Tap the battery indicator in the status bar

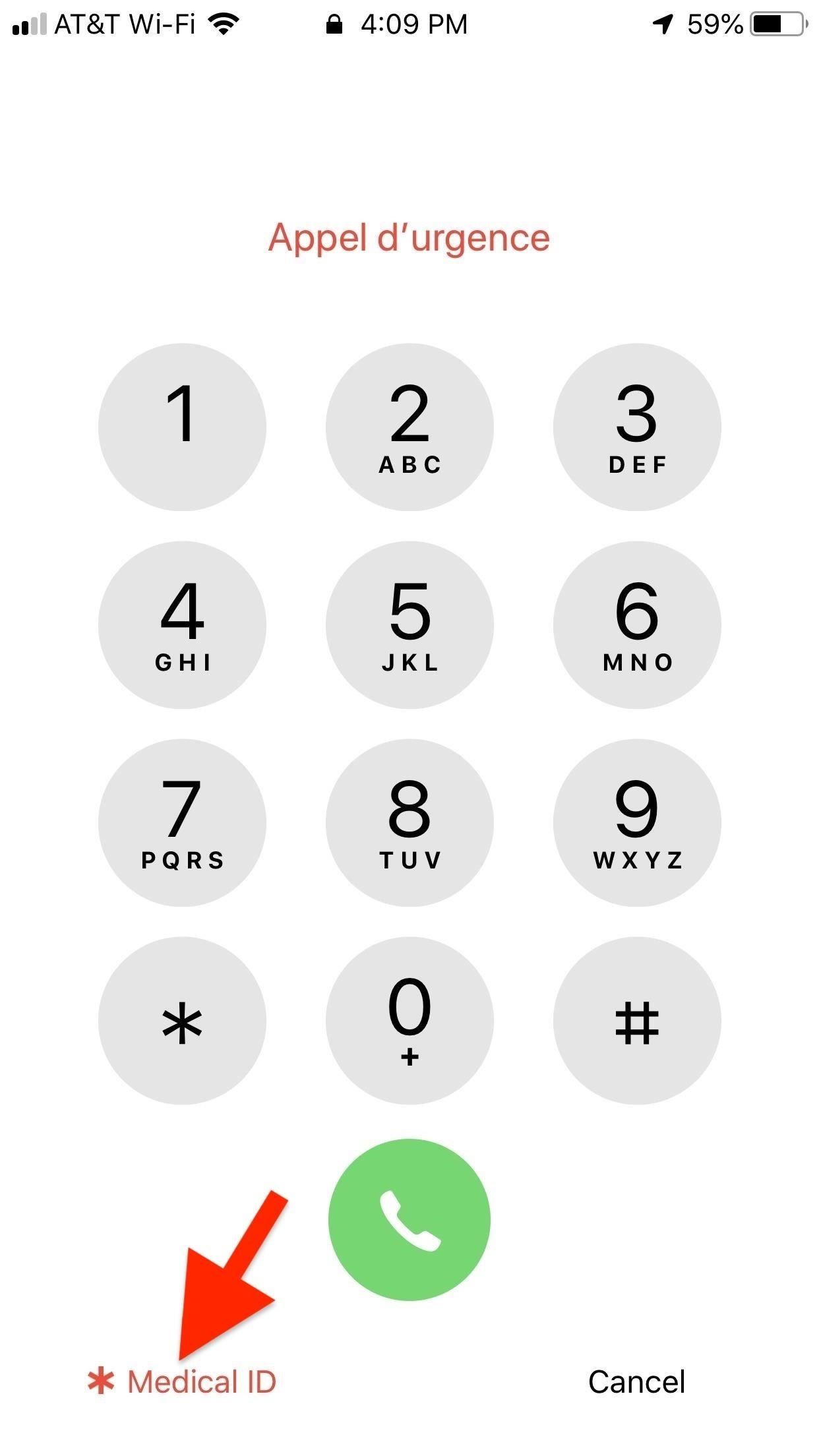(x=775, y=22)
